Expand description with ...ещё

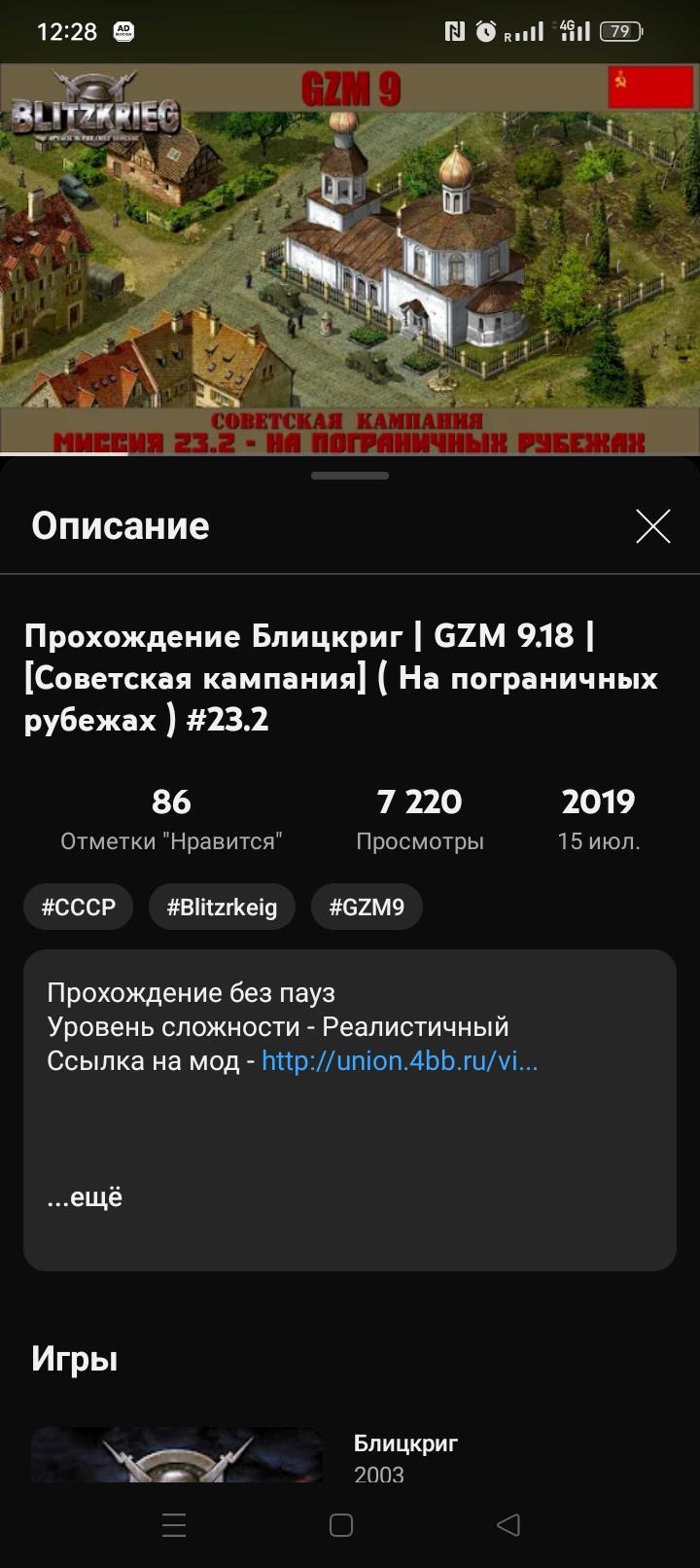pyautogui.click(x=85, y=1196)
